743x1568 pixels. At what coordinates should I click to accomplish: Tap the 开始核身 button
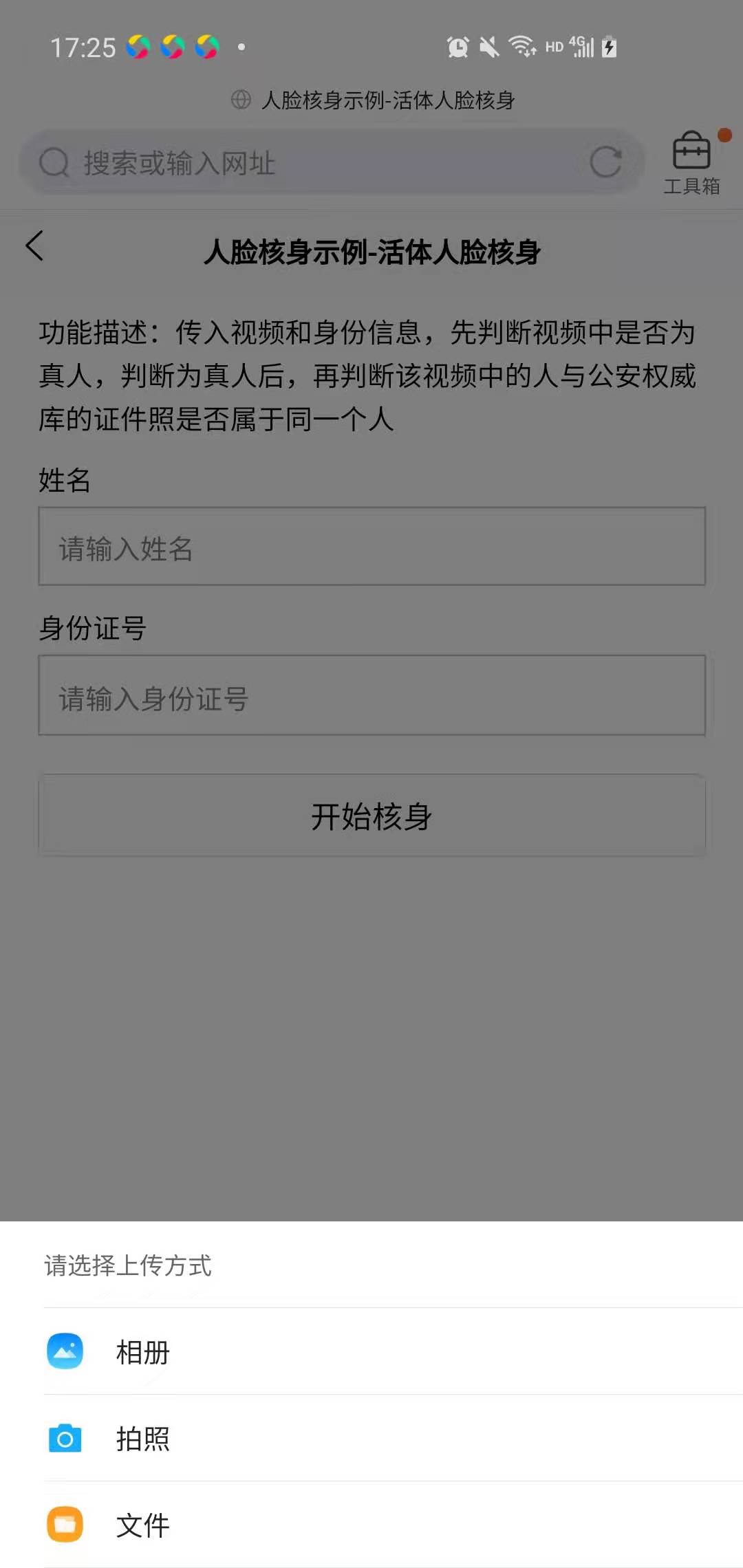click(x=371, y=816)
